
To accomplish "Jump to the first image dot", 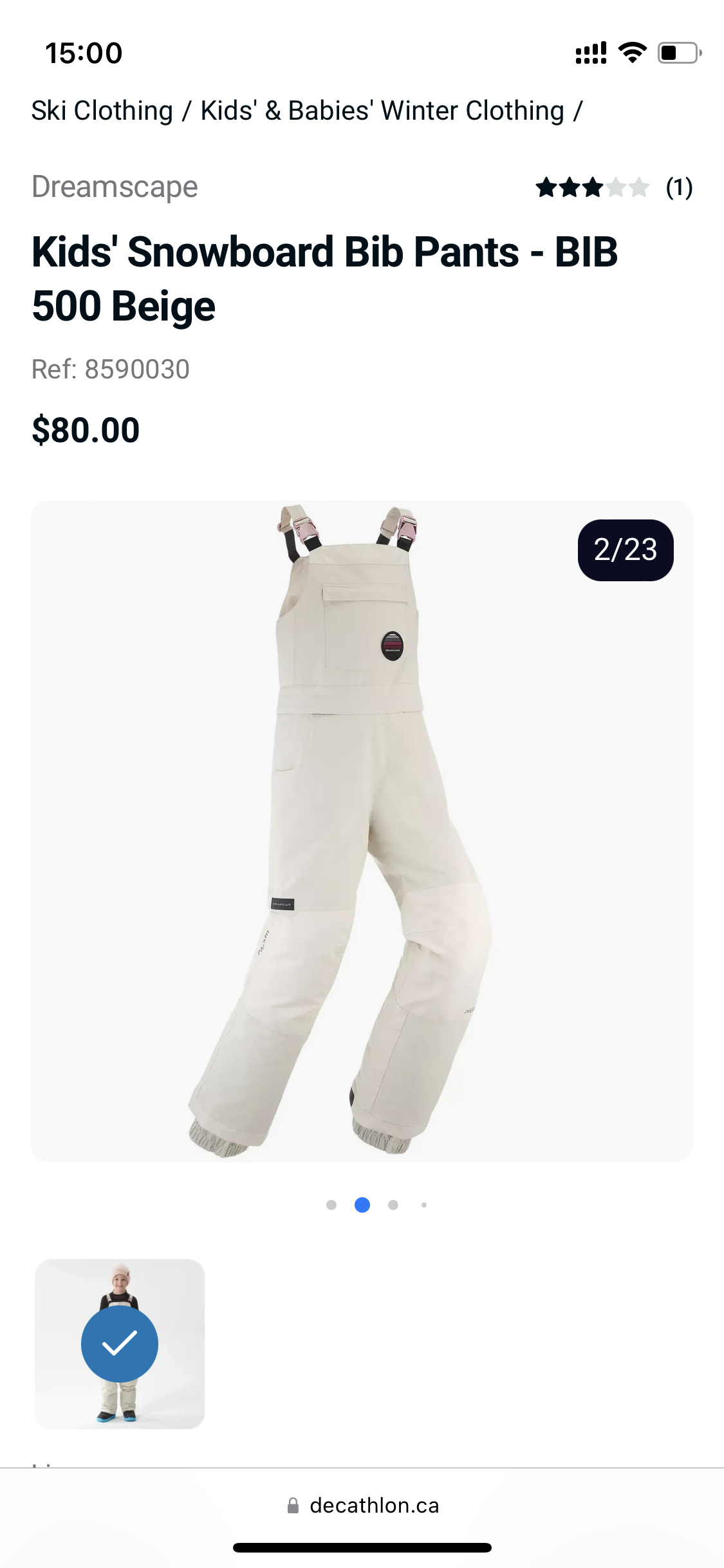I will tap(331, 1205).
